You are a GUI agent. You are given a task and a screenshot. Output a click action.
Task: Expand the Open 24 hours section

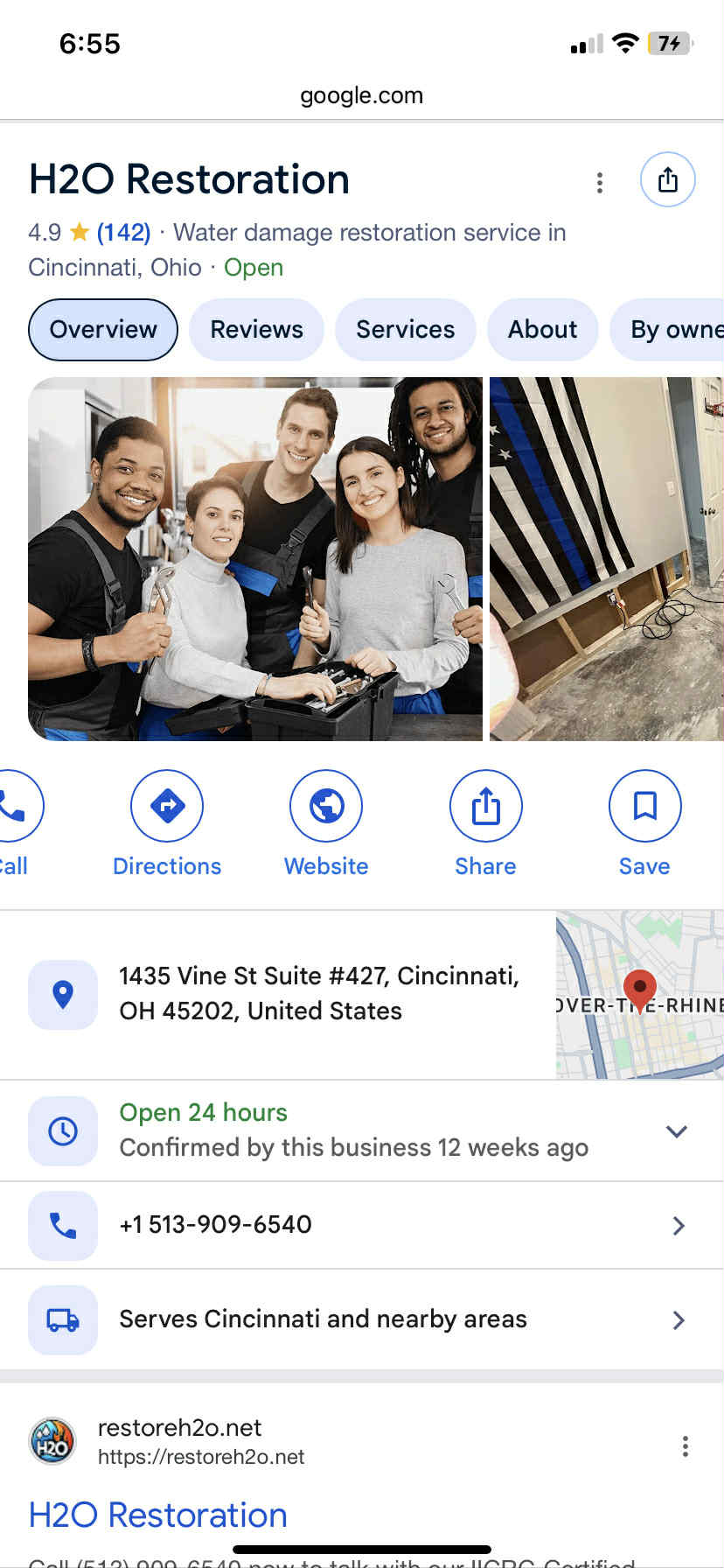point(675,1130)
